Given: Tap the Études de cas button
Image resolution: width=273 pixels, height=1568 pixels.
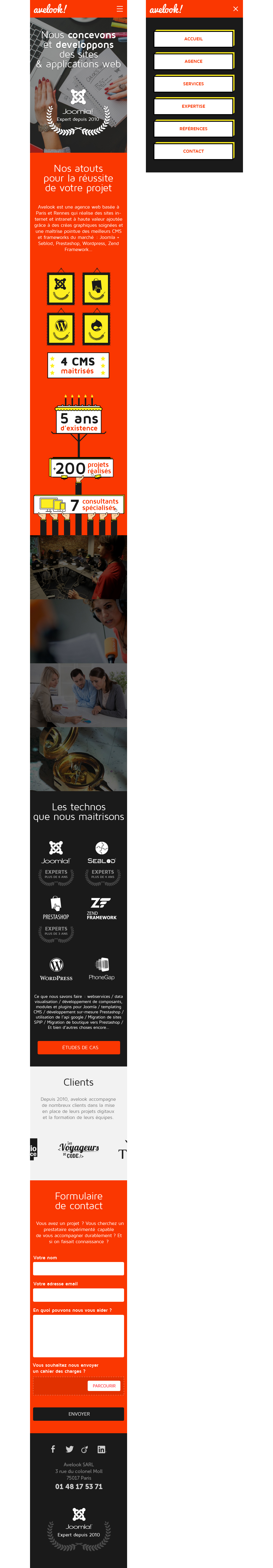Looking at the screenshot, I should pos(79,1048).
